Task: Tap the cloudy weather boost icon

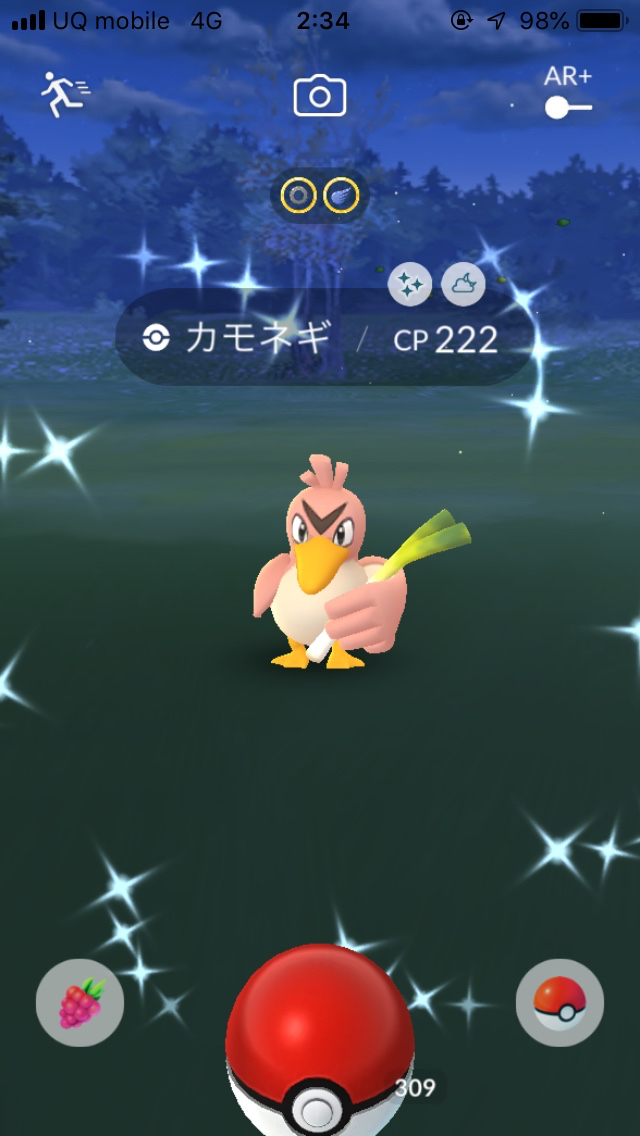Action: 463,285
